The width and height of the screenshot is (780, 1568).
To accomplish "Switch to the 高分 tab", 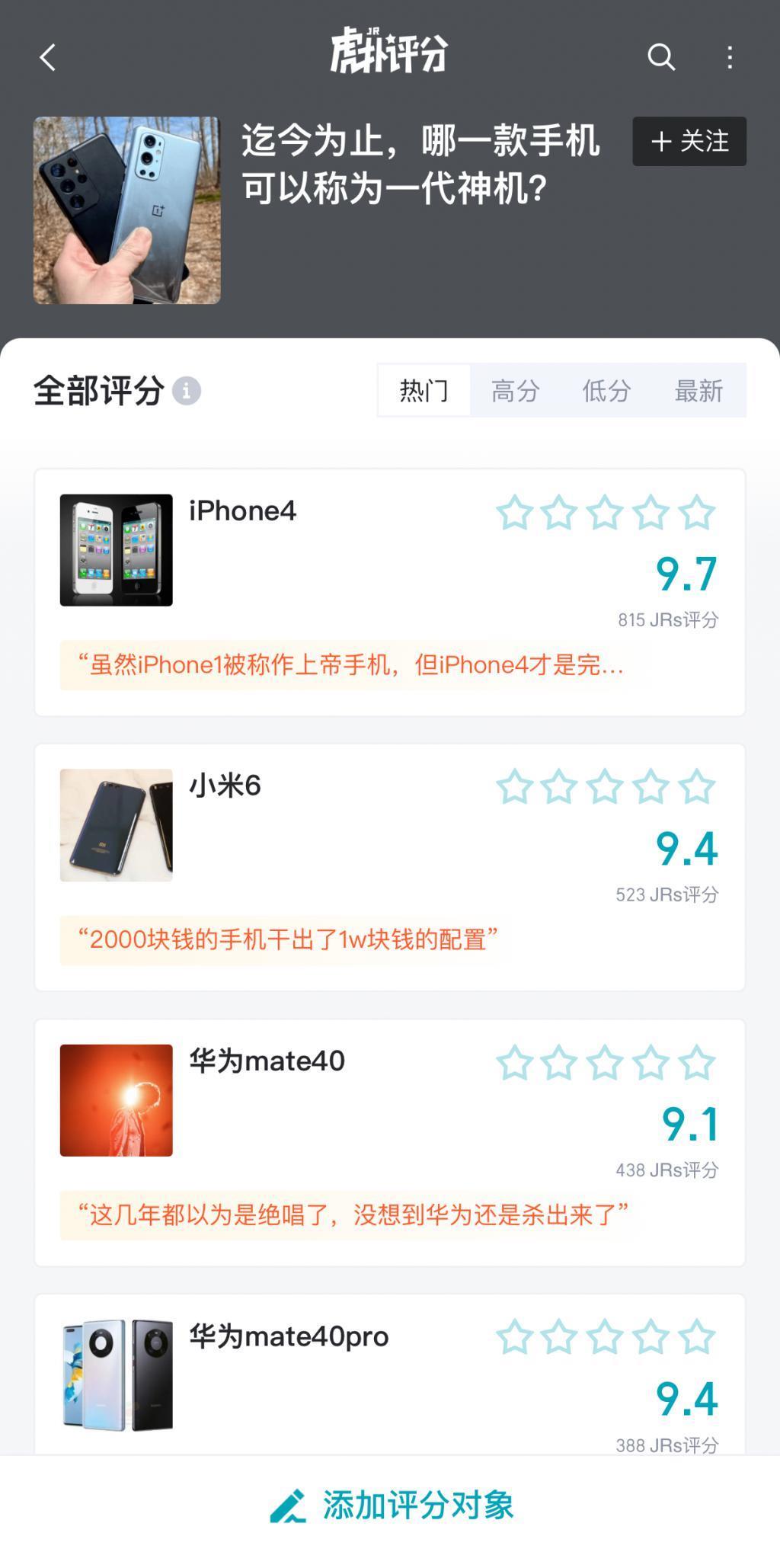I will tap(516, 391).
